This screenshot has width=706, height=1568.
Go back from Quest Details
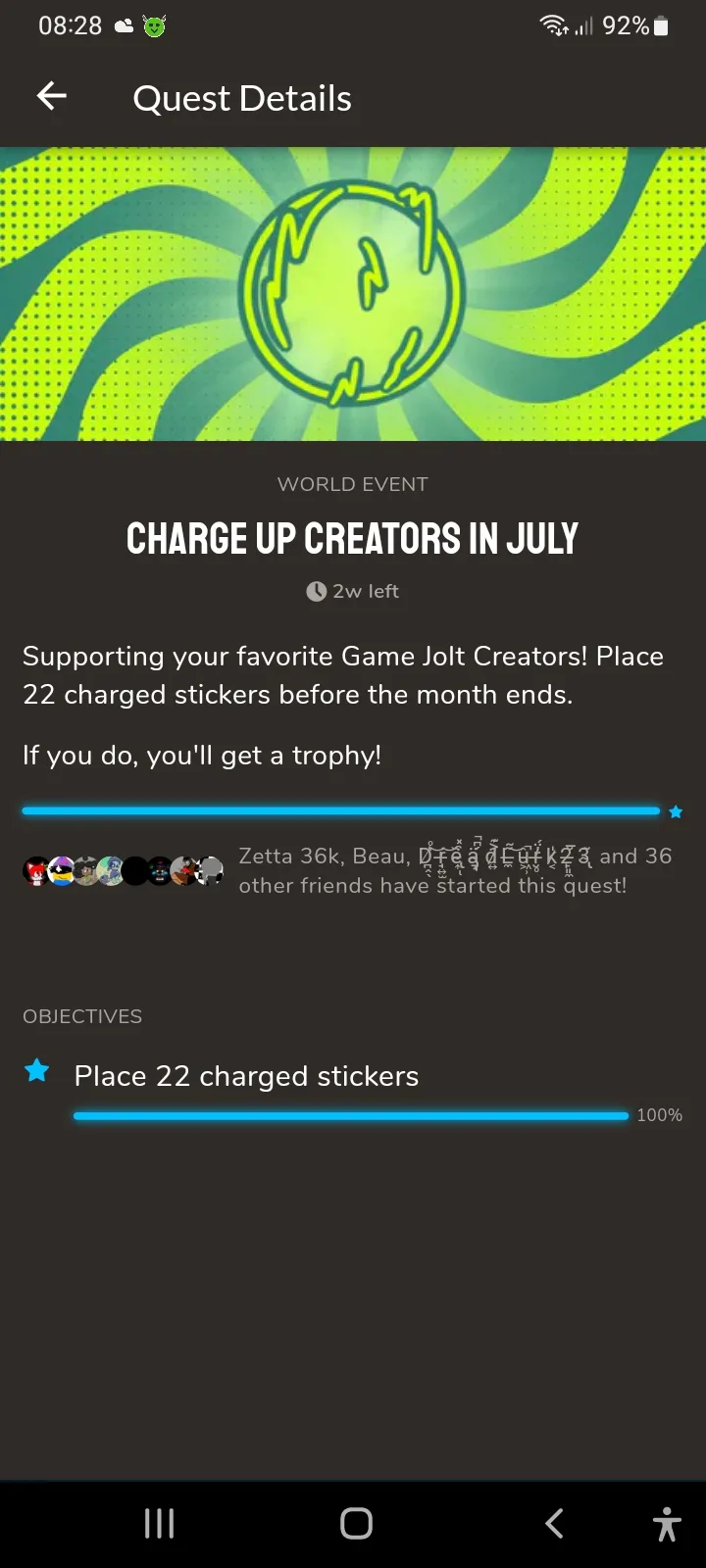tap(52, 96)
